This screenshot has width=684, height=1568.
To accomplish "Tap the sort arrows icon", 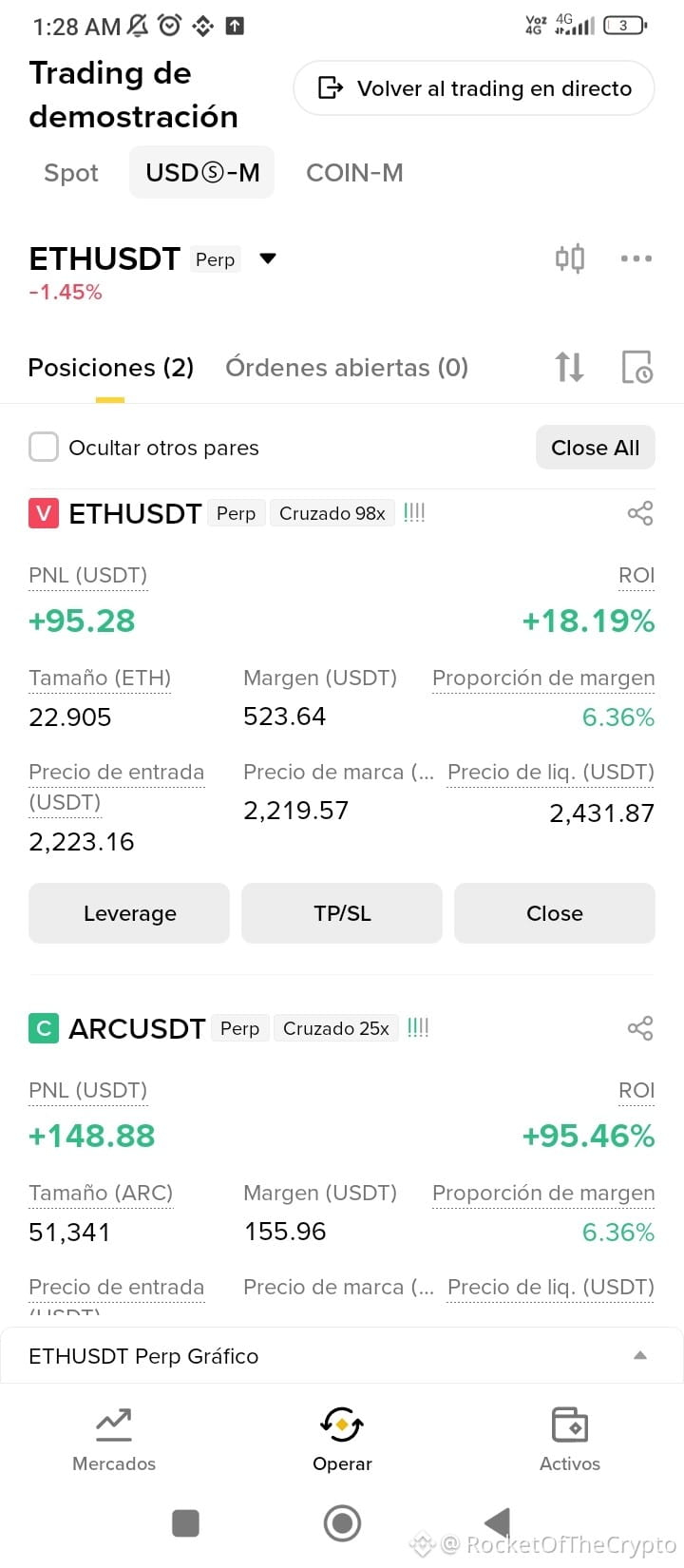I will (x=569, y=367).
